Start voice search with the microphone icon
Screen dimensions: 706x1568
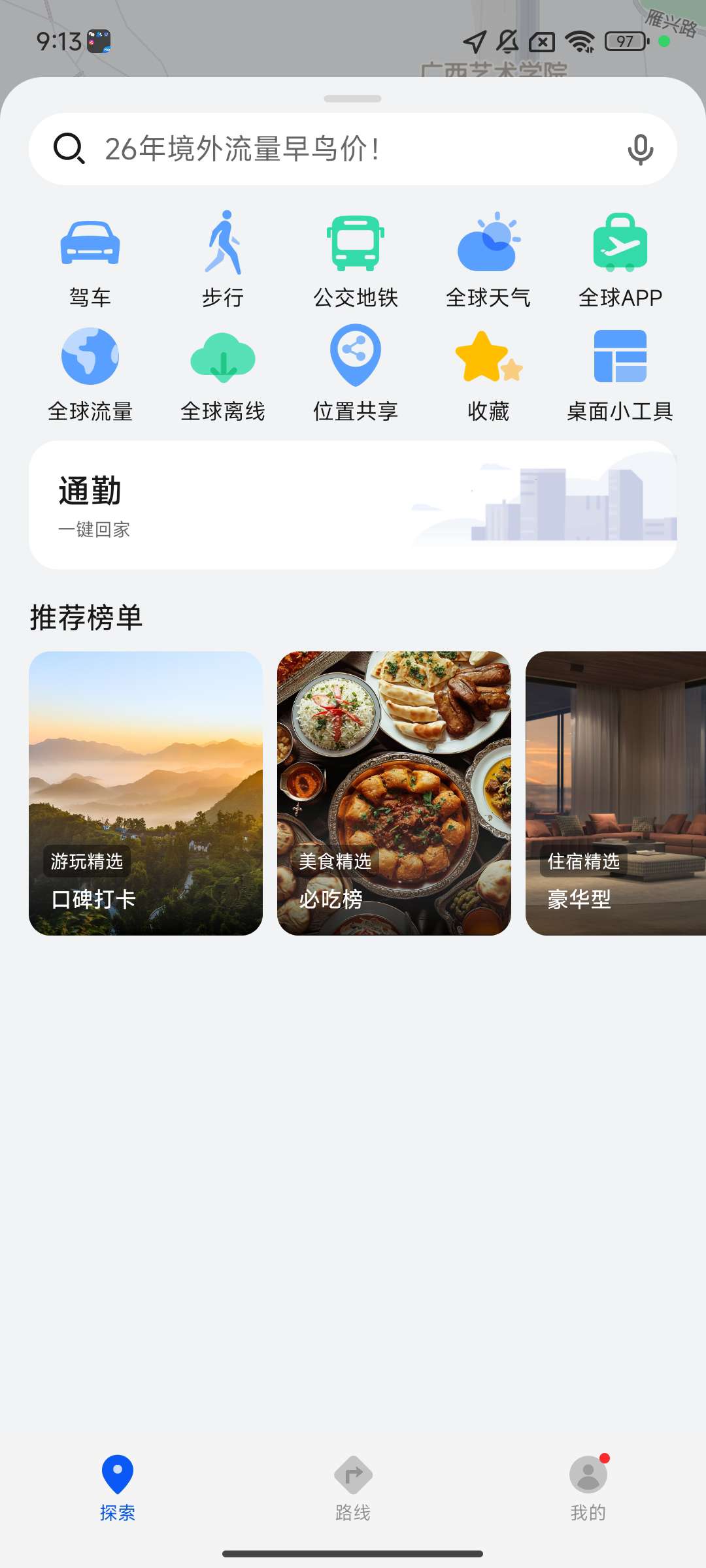[640, 149]
